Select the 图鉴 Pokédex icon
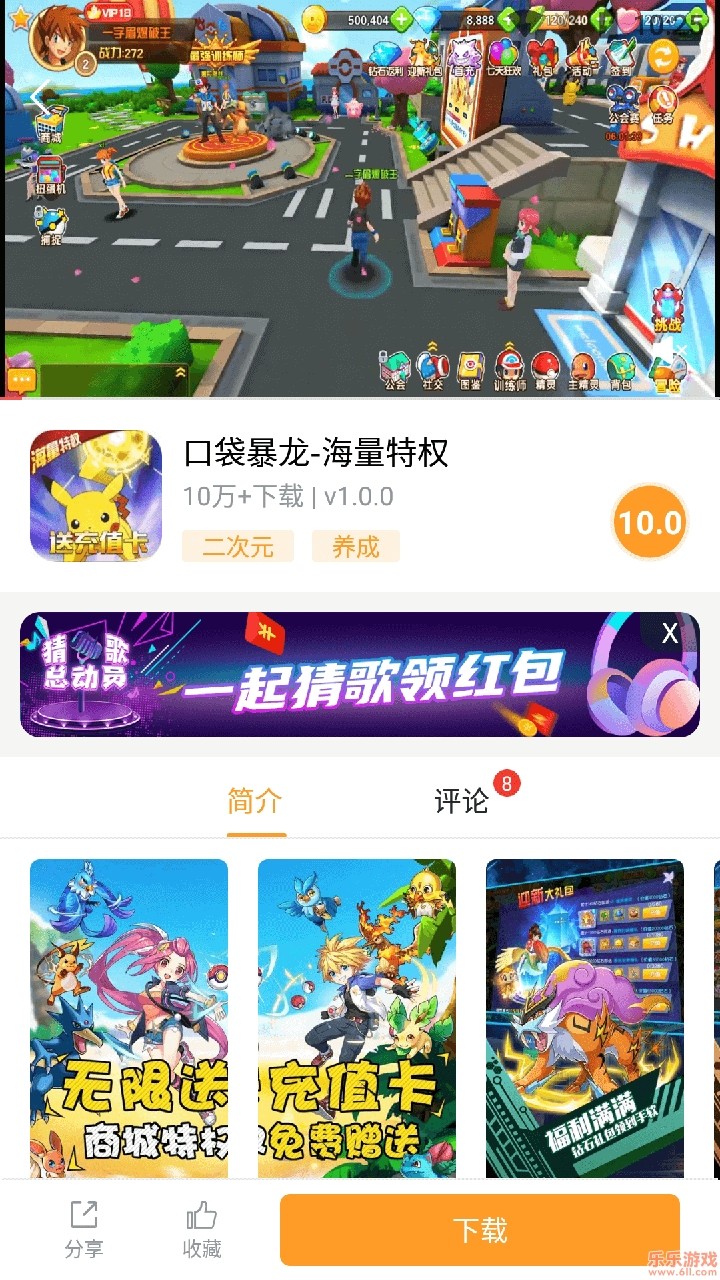The width and height of the screenshot is (720, 1280). point(470,368)
